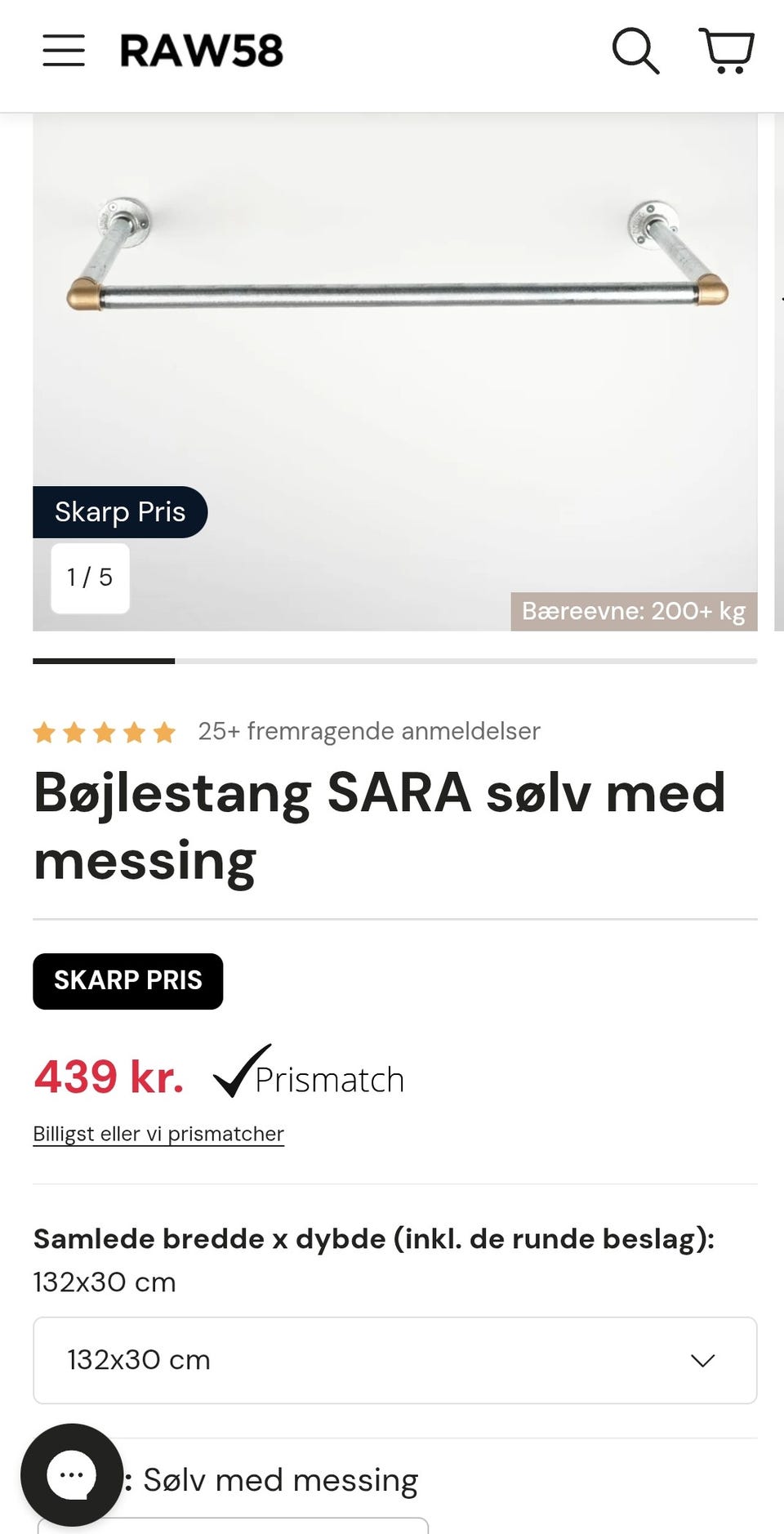Image resolution: width=784 pixels, height=1534 pixels.
Task: Open the search icon
Action: 635,51
